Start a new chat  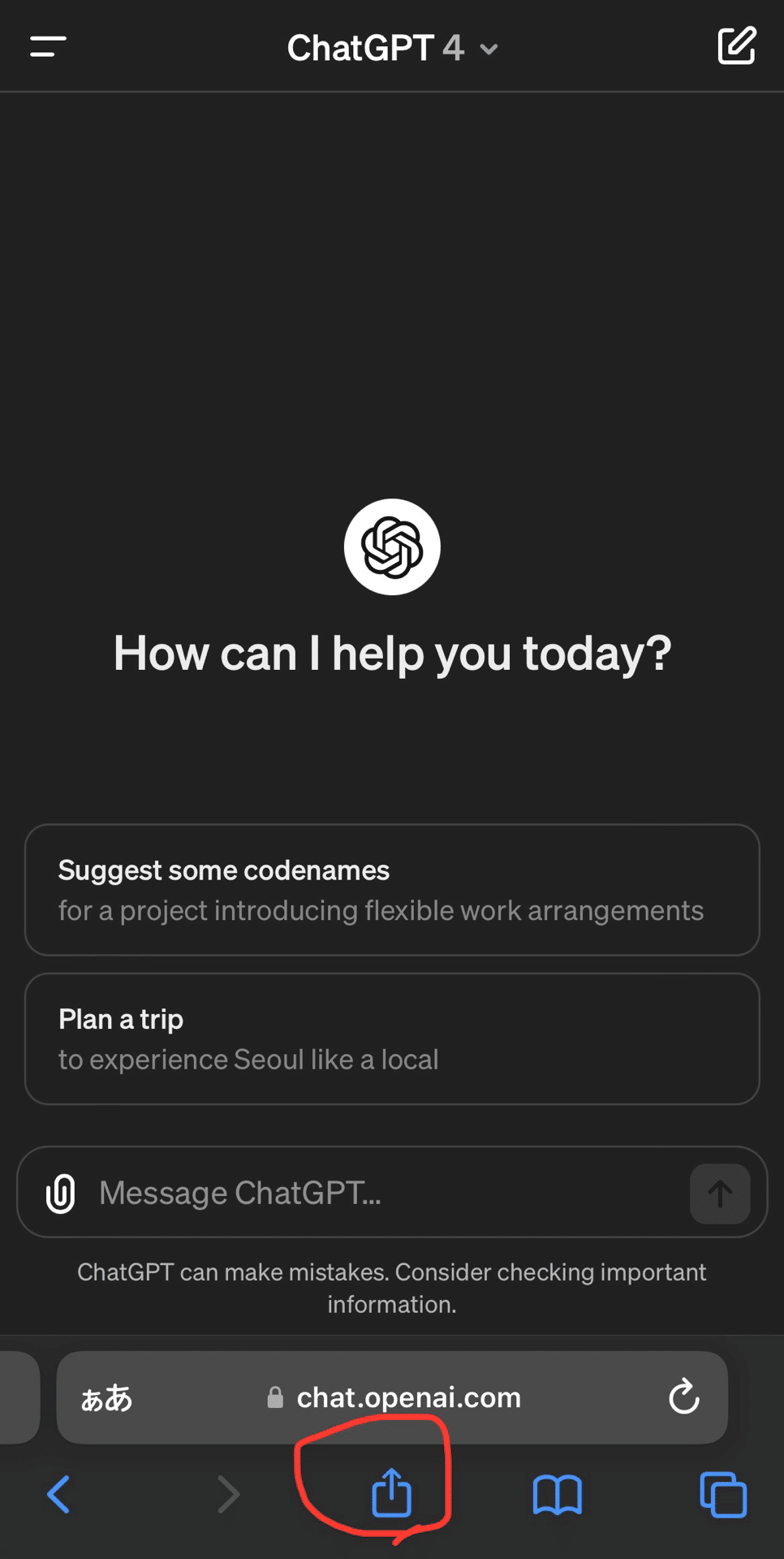pos(736,46)
